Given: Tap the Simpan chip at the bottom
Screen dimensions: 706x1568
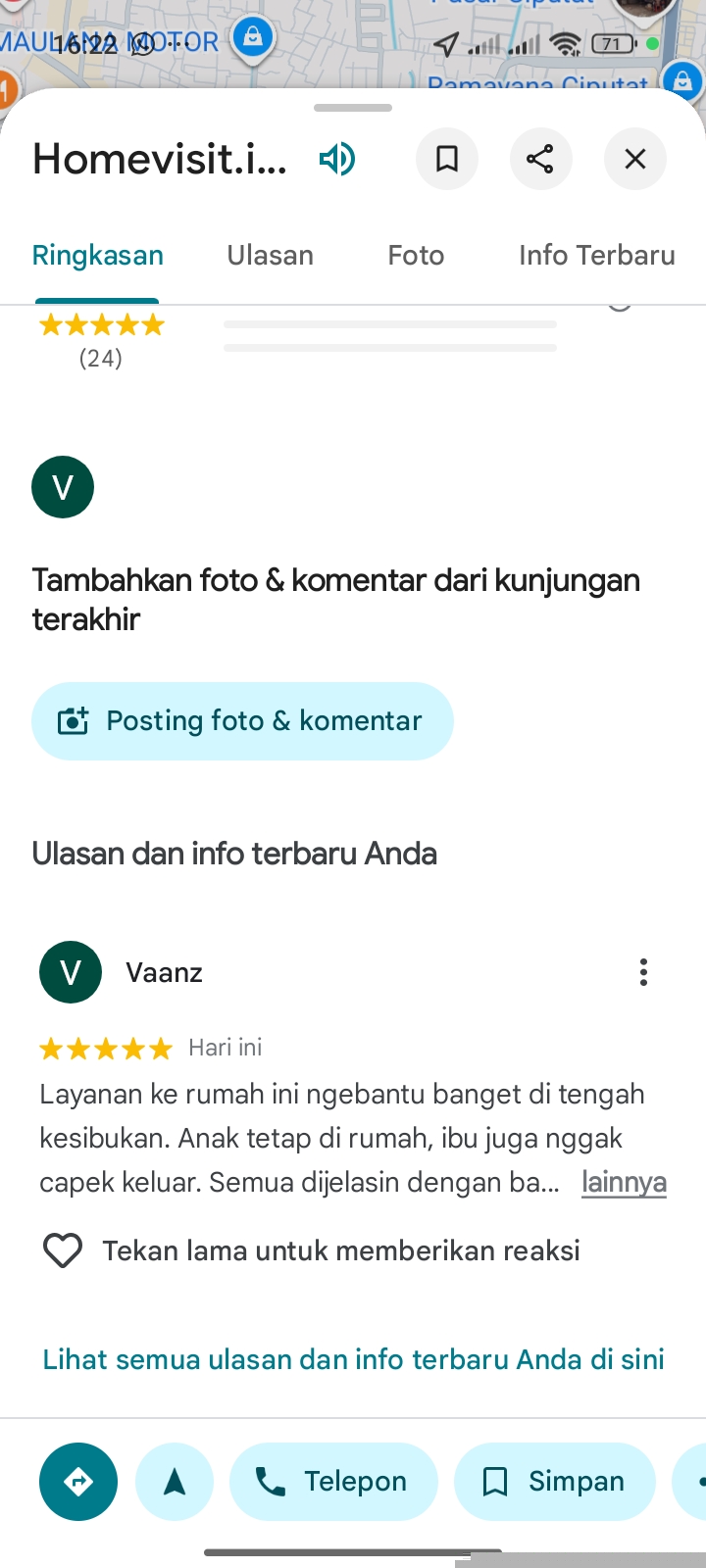Looking at the screenshot, I should pyautogui.click(x=554, y=1482).
